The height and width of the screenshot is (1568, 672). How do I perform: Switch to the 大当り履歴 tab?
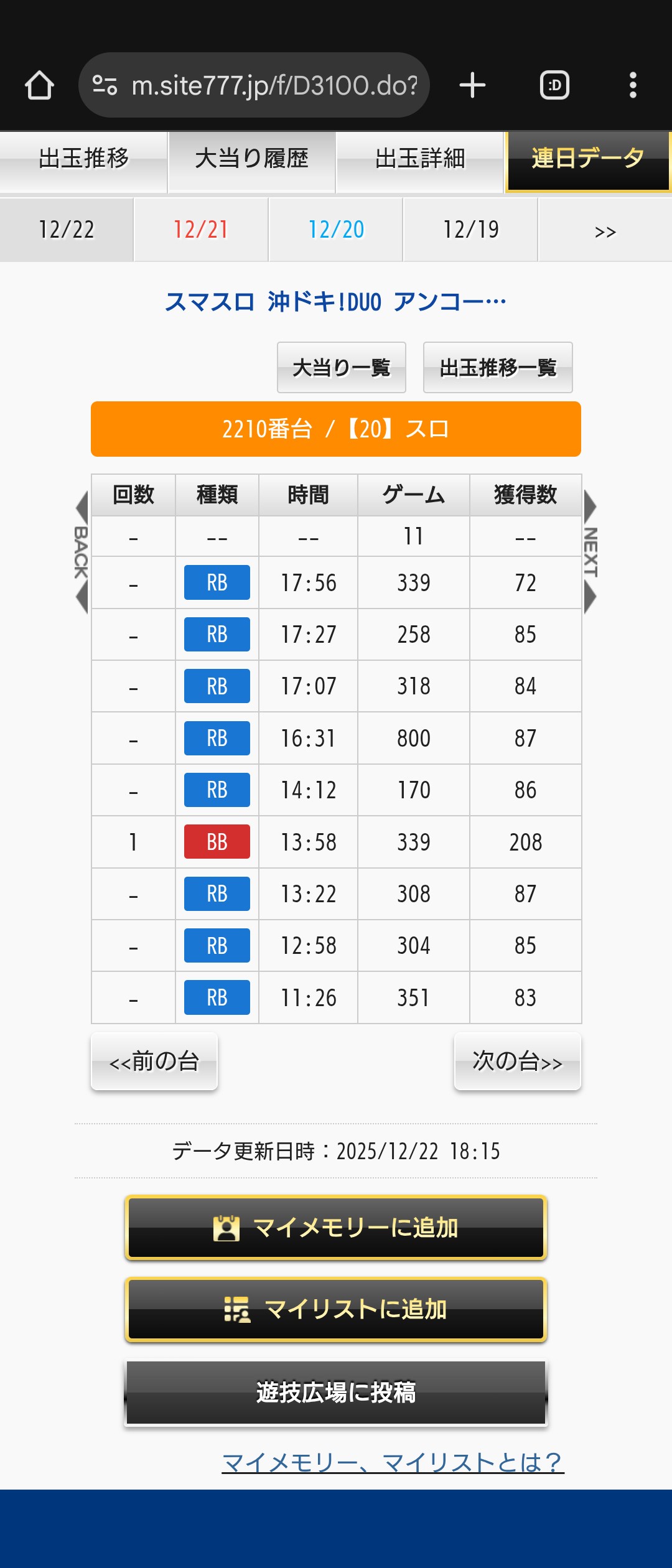(x=251, y=159)
